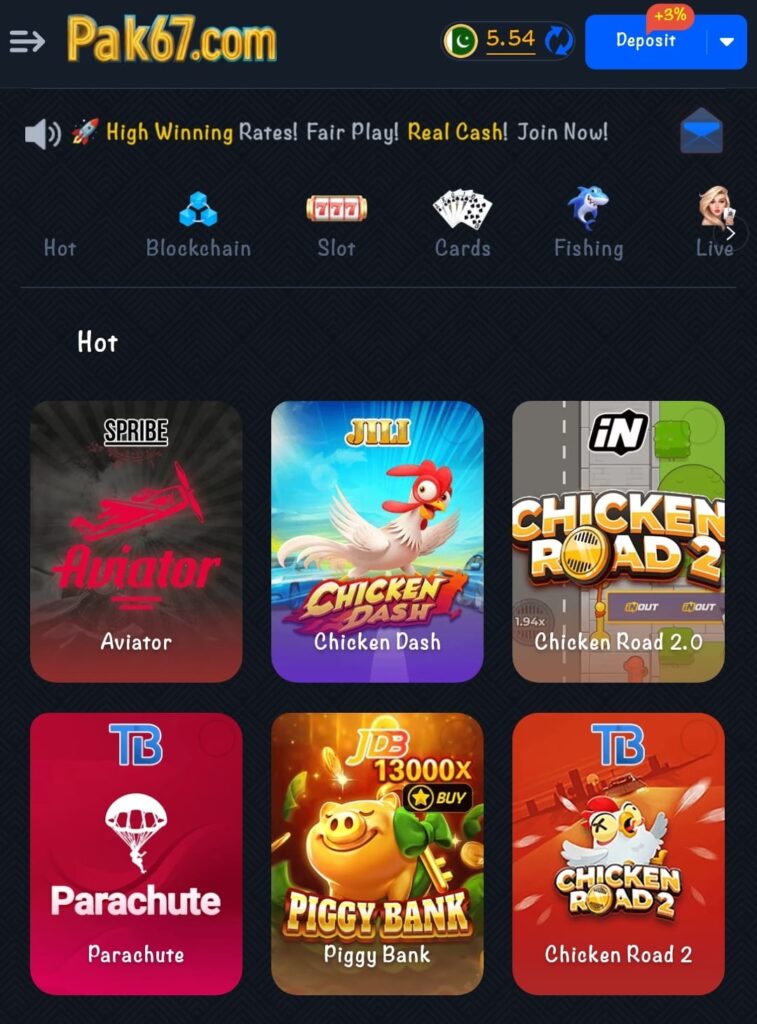Start the Piggy Bank game

(x=377, y=853)
